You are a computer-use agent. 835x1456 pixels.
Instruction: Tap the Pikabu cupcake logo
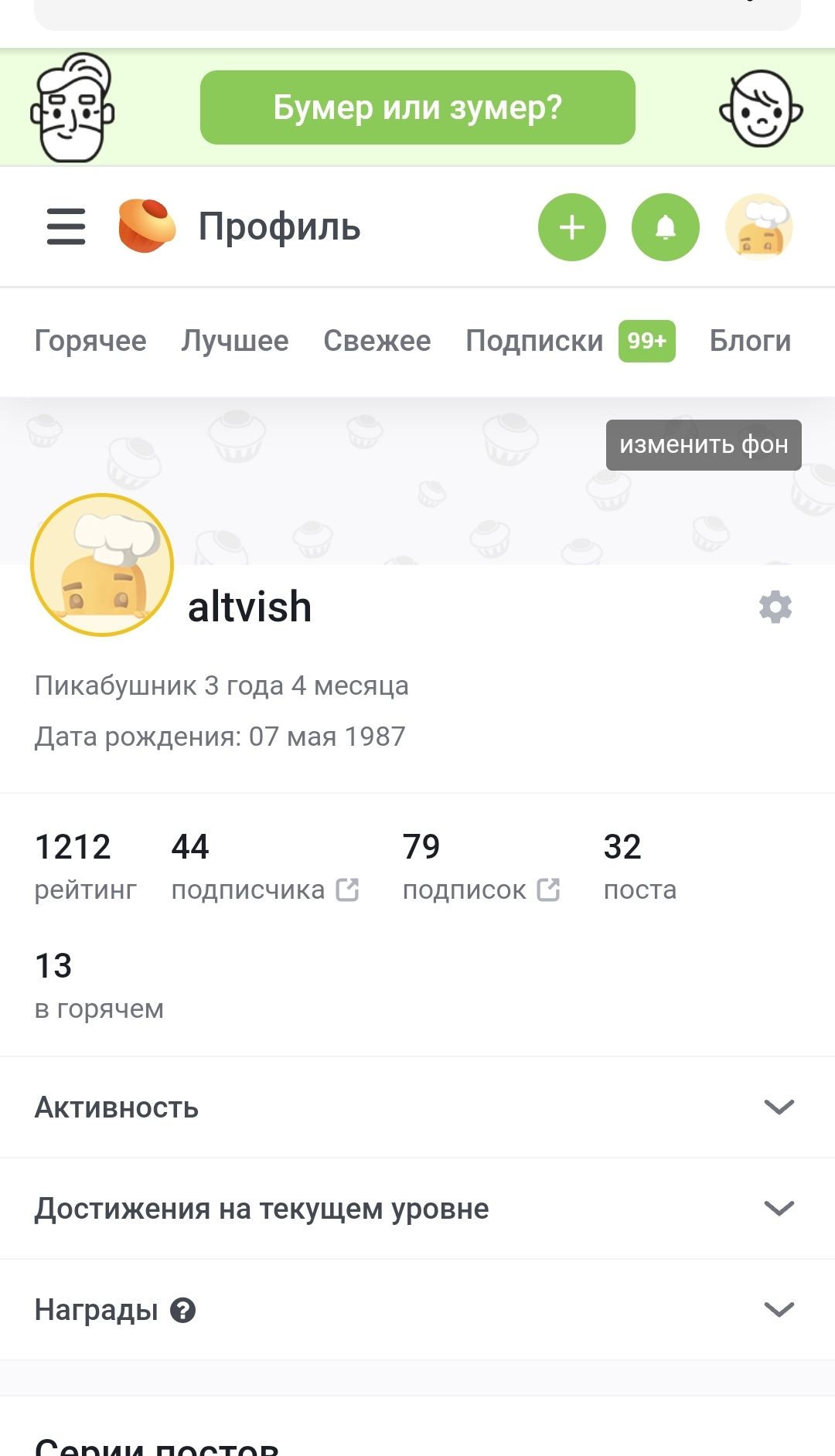click(x=146, y=226)
